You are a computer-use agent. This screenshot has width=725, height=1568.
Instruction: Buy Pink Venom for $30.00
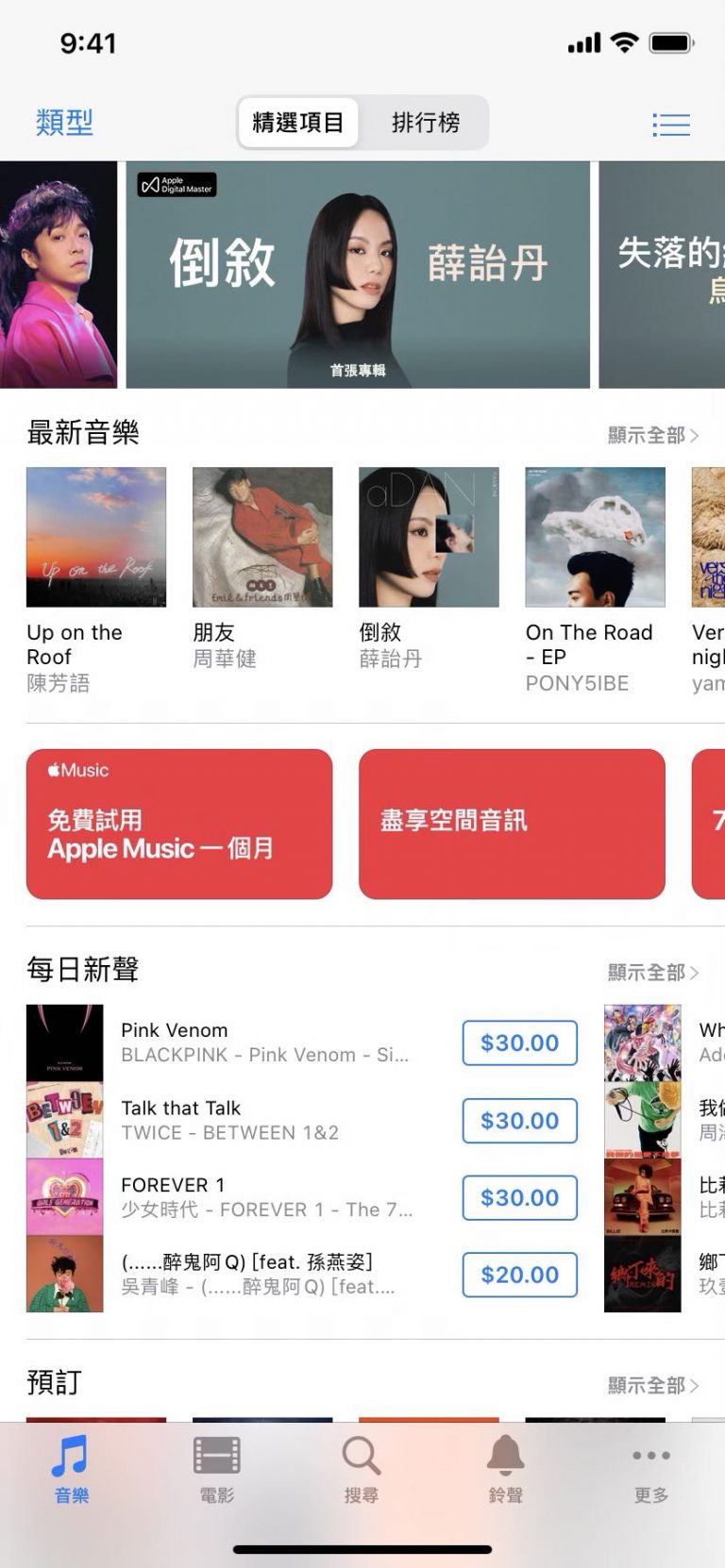click(x=519, y=1043)
